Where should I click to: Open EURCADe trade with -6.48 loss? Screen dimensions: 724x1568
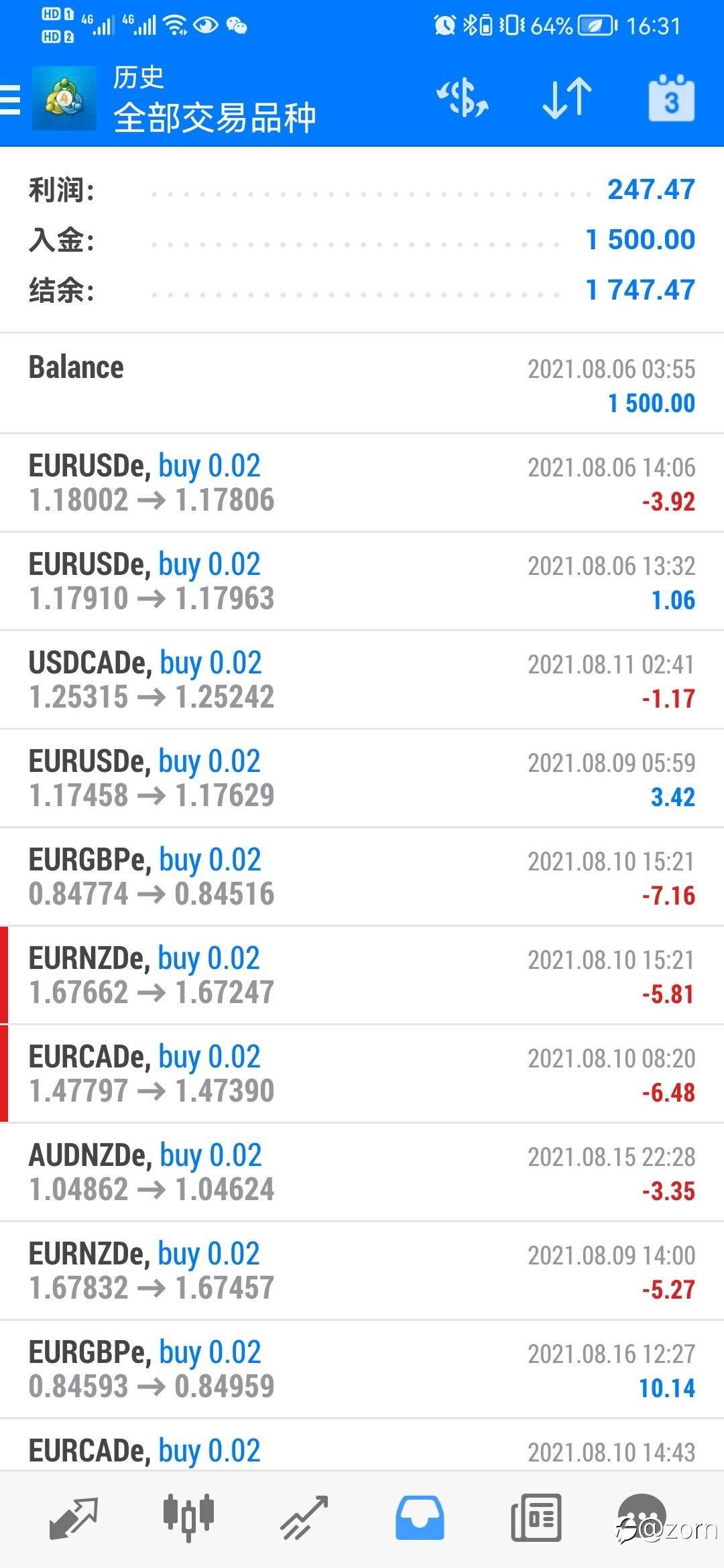(x=362, y=1074)
